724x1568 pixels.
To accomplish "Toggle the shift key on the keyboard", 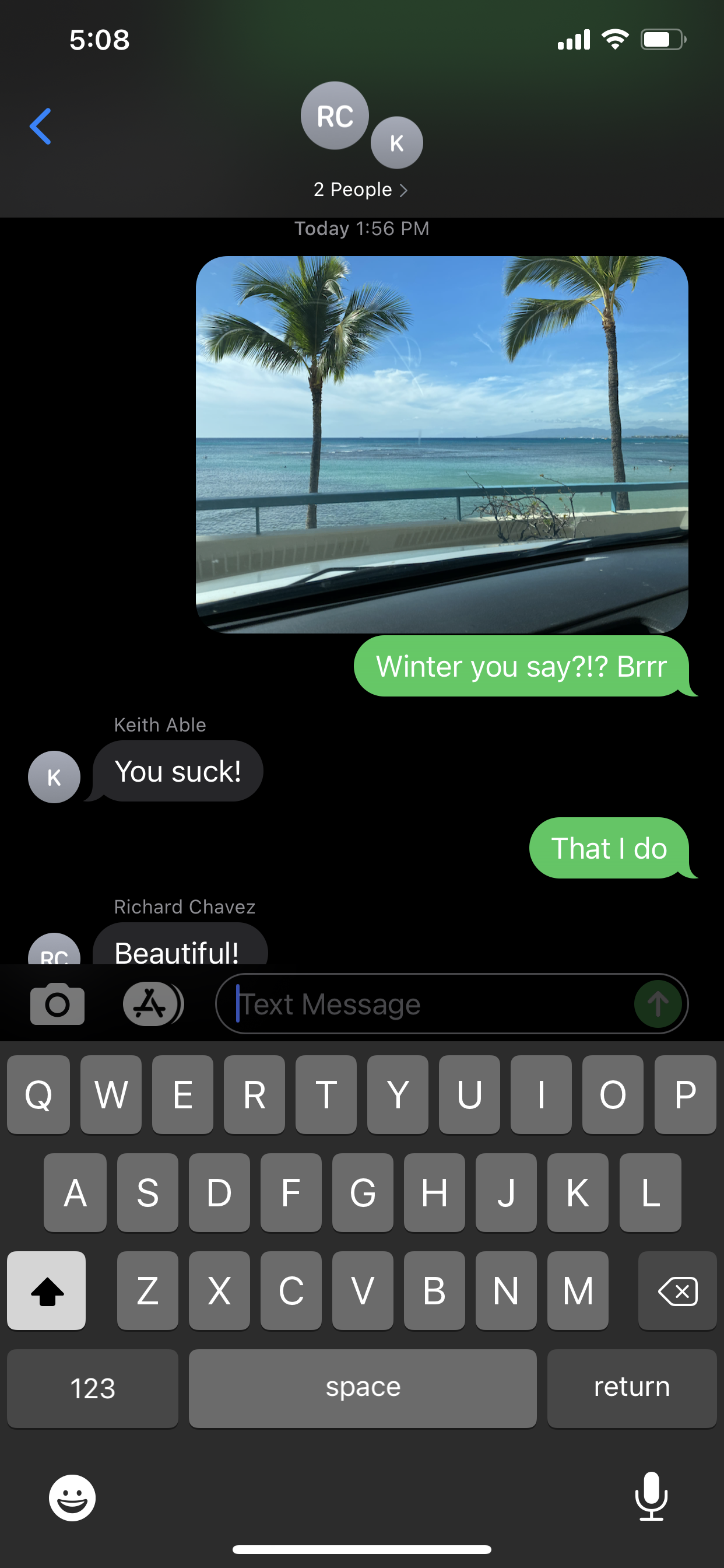I will click(47, 1290).
